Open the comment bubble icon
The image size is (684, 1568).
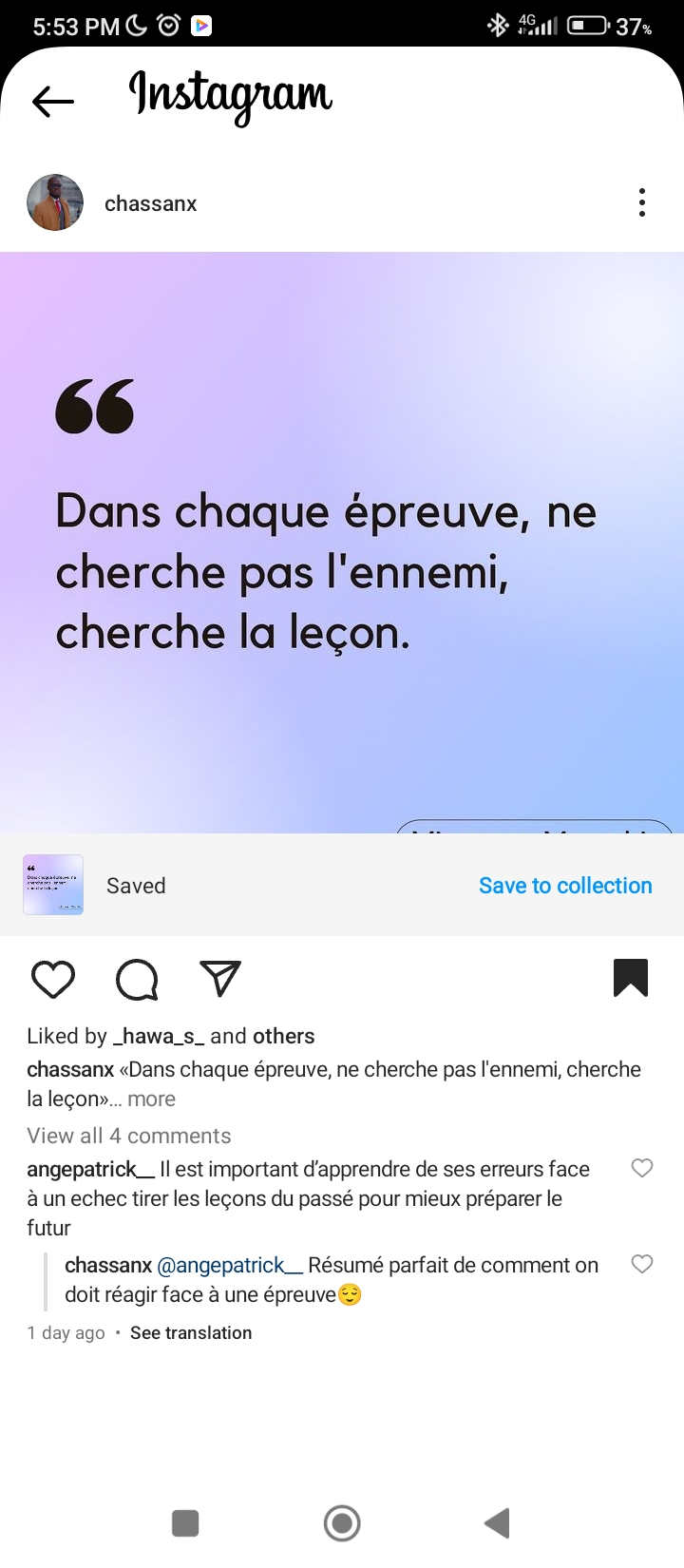(x=137, y=979)
